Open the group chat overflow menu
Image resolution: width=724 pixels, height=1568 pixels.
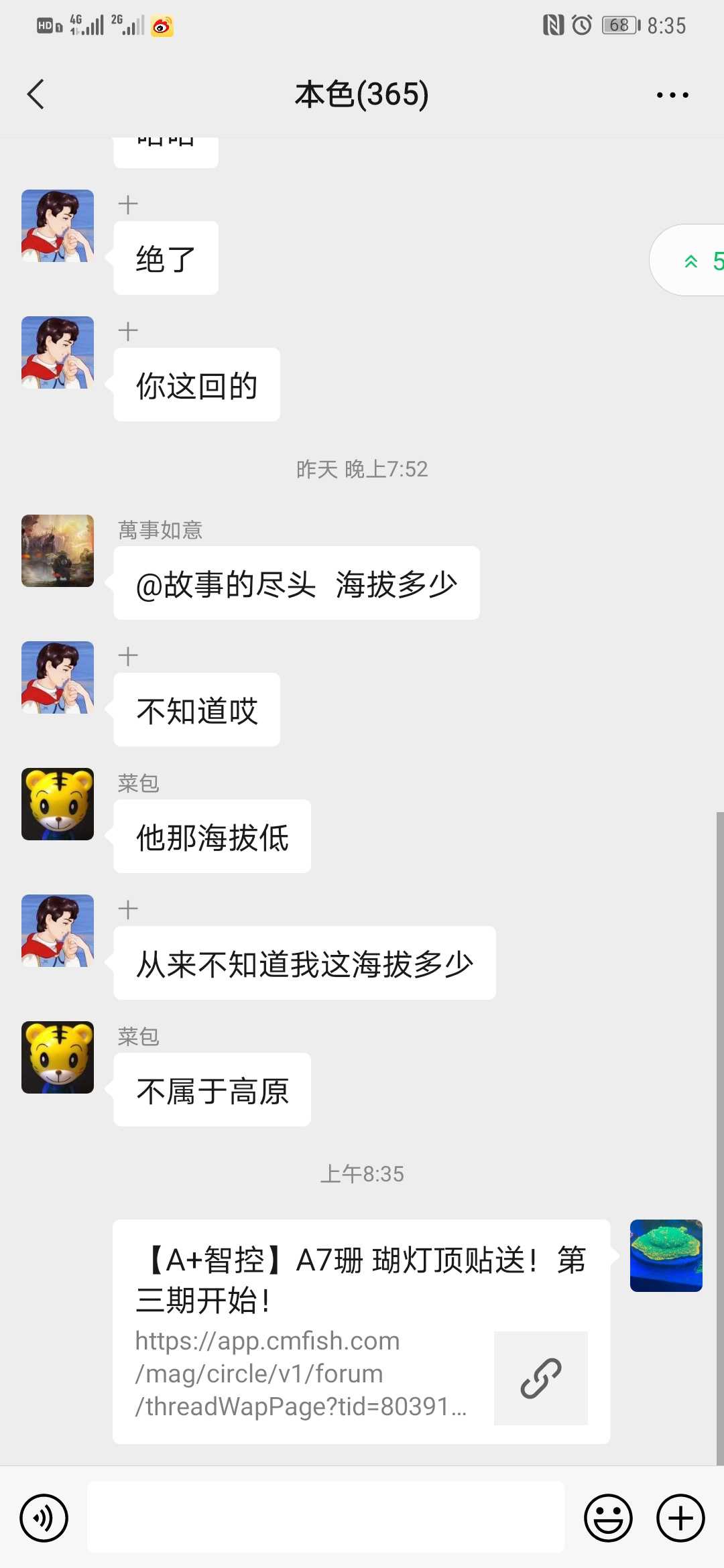tap(672, 95)
